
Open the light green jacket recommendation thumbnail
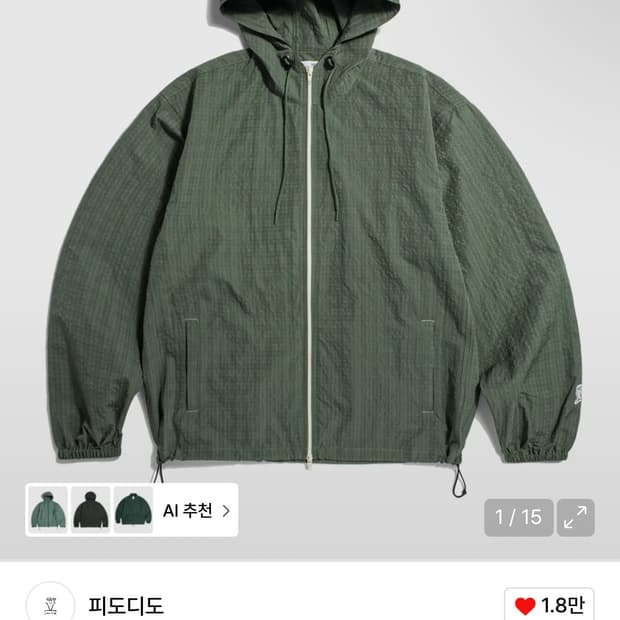48,510
